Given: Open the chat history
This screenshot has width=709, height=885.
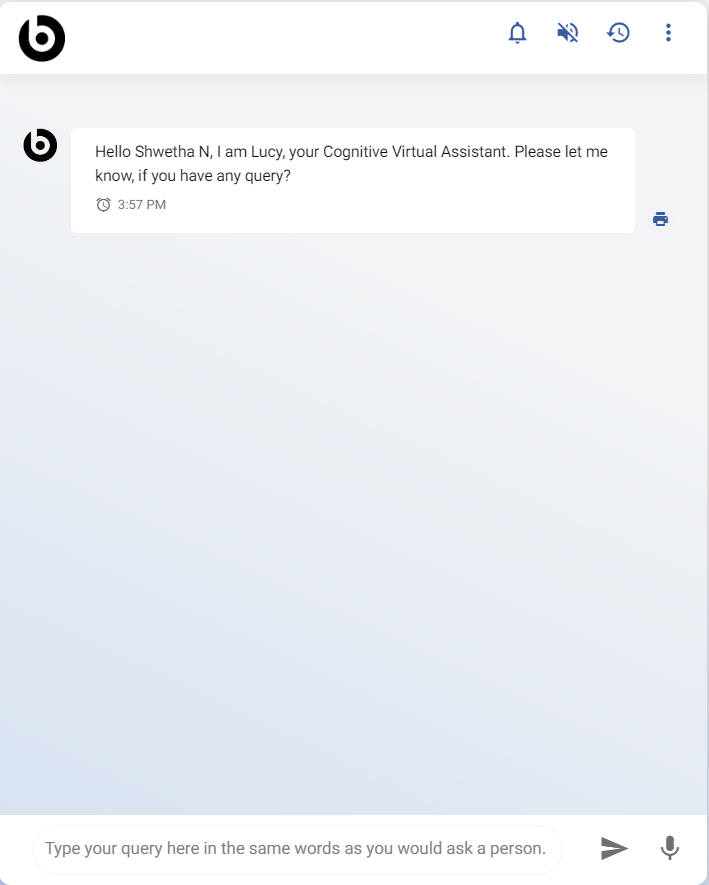Looking at the screenshot, I should 619,33.
